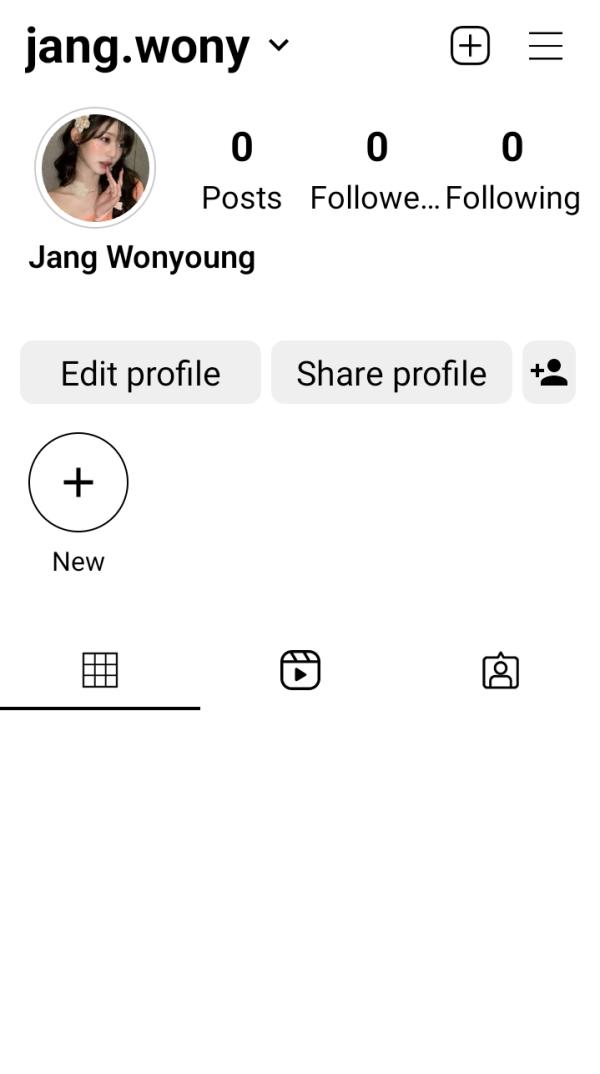Open the create new post icon
This screenshot has width=600, height=1074.
tap(470, 46)
